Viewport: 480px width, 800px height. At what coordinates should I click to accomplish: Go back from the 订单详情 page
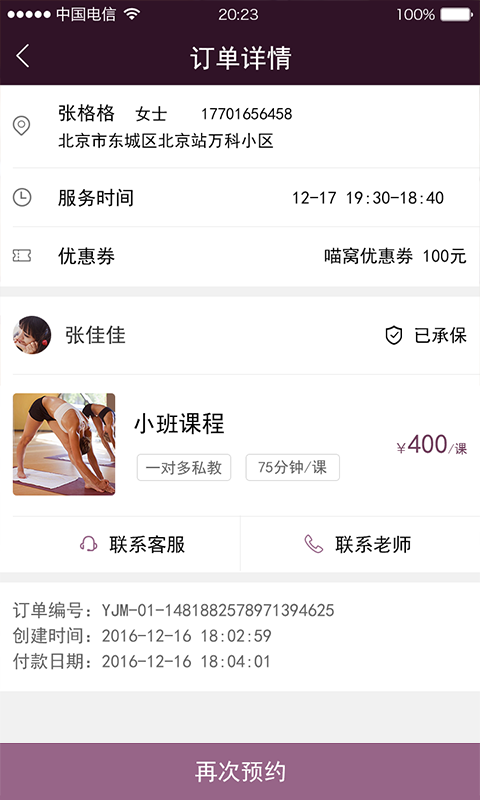[22, 56]
